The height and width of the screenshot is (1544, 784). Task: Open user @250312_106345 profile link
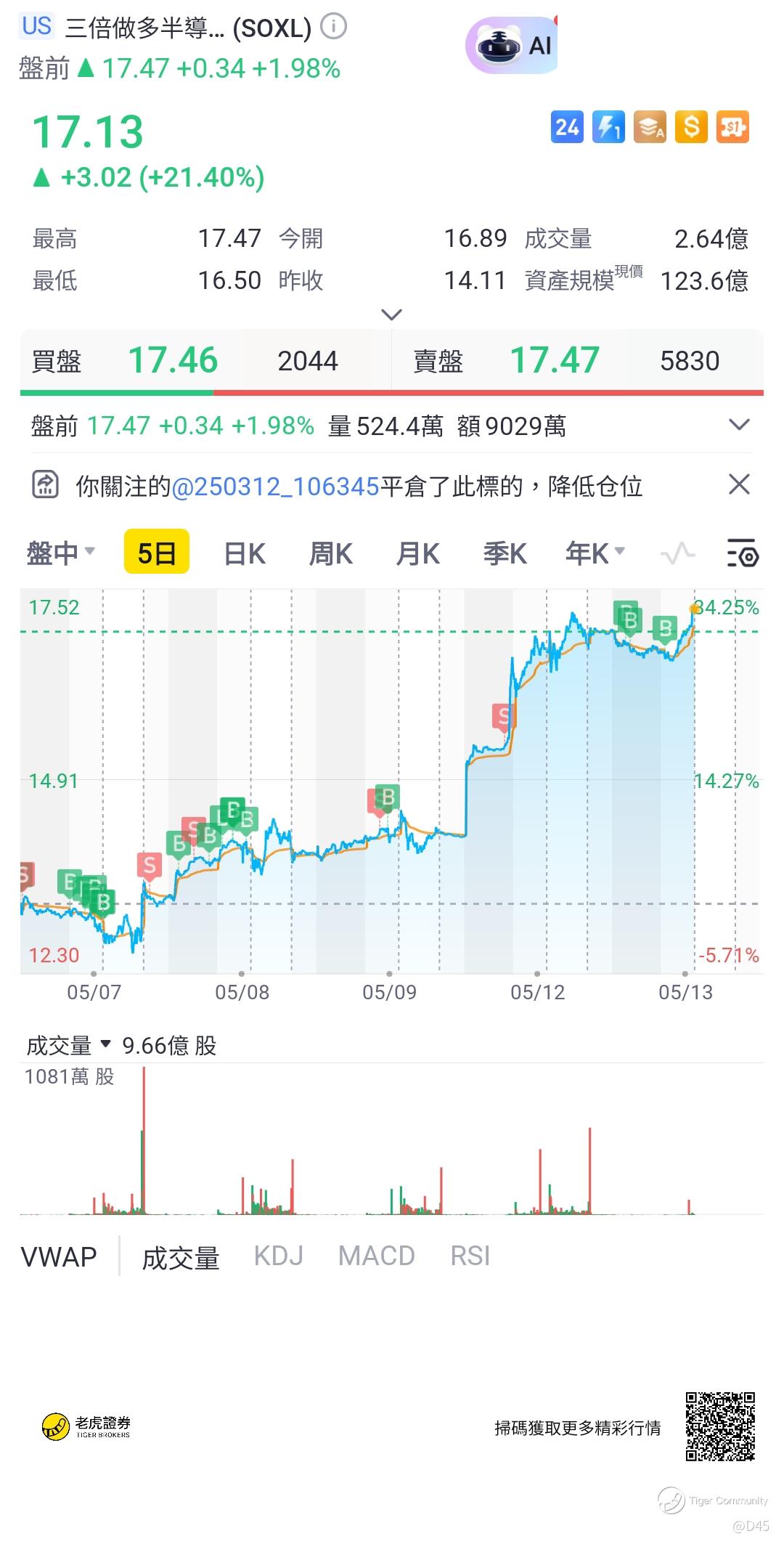[276, 486]
